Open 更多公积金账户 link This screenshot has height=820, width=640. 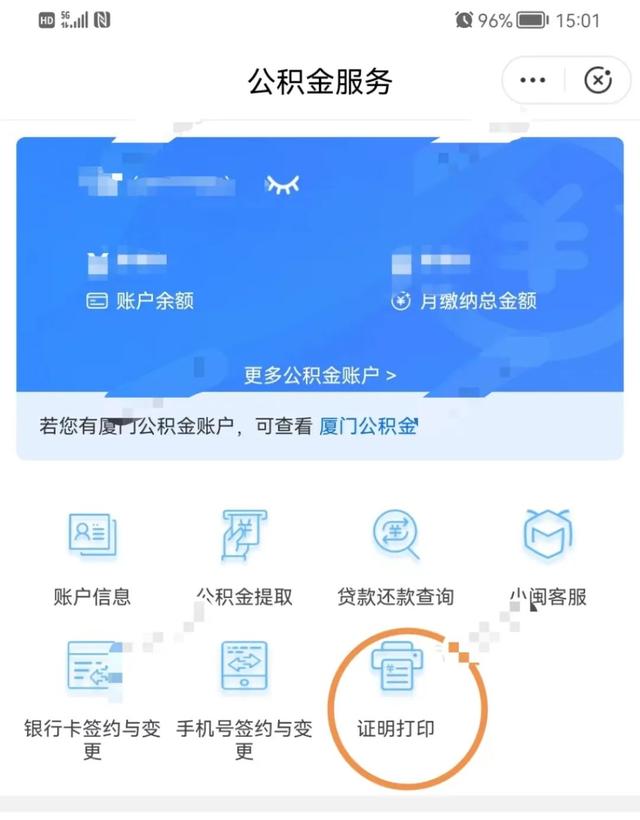[320, 375]
